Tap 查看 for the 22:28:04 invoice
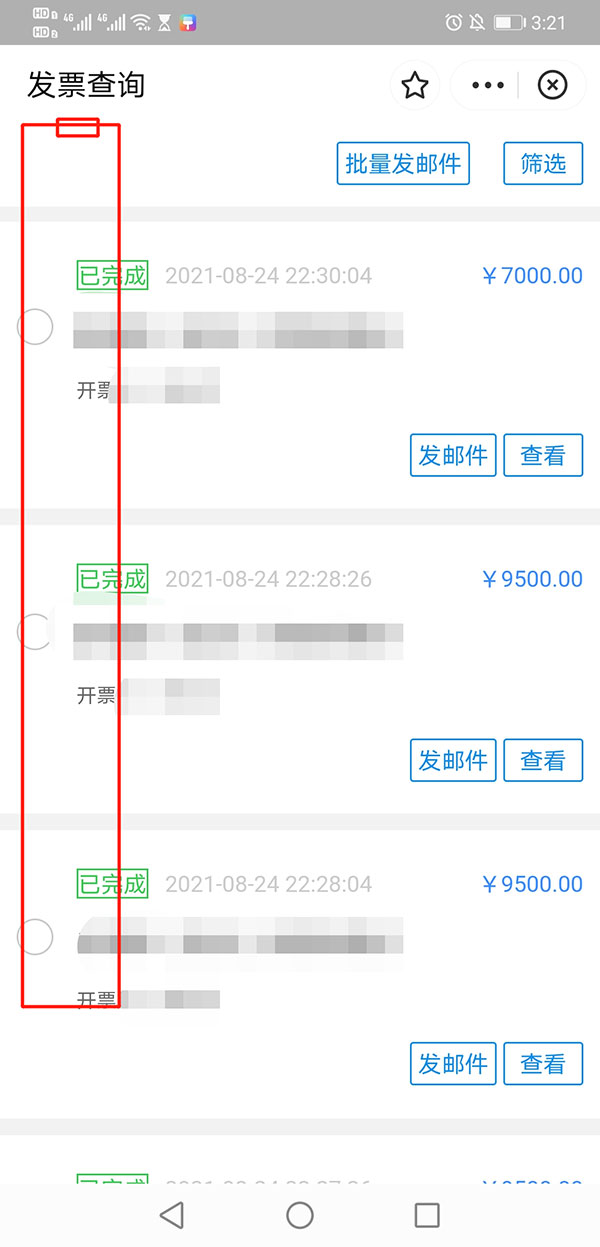 point(543,1063)
